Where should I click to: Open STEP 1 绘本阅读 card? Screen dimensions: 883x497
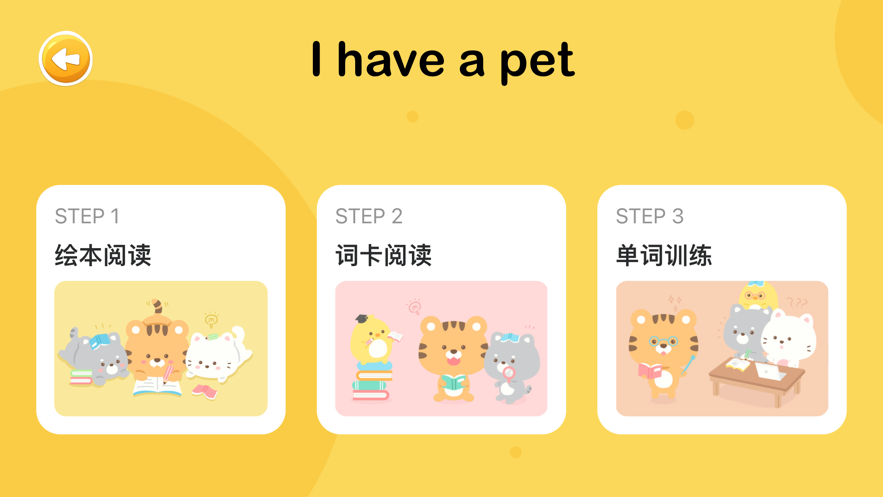(x=161, y=310)
